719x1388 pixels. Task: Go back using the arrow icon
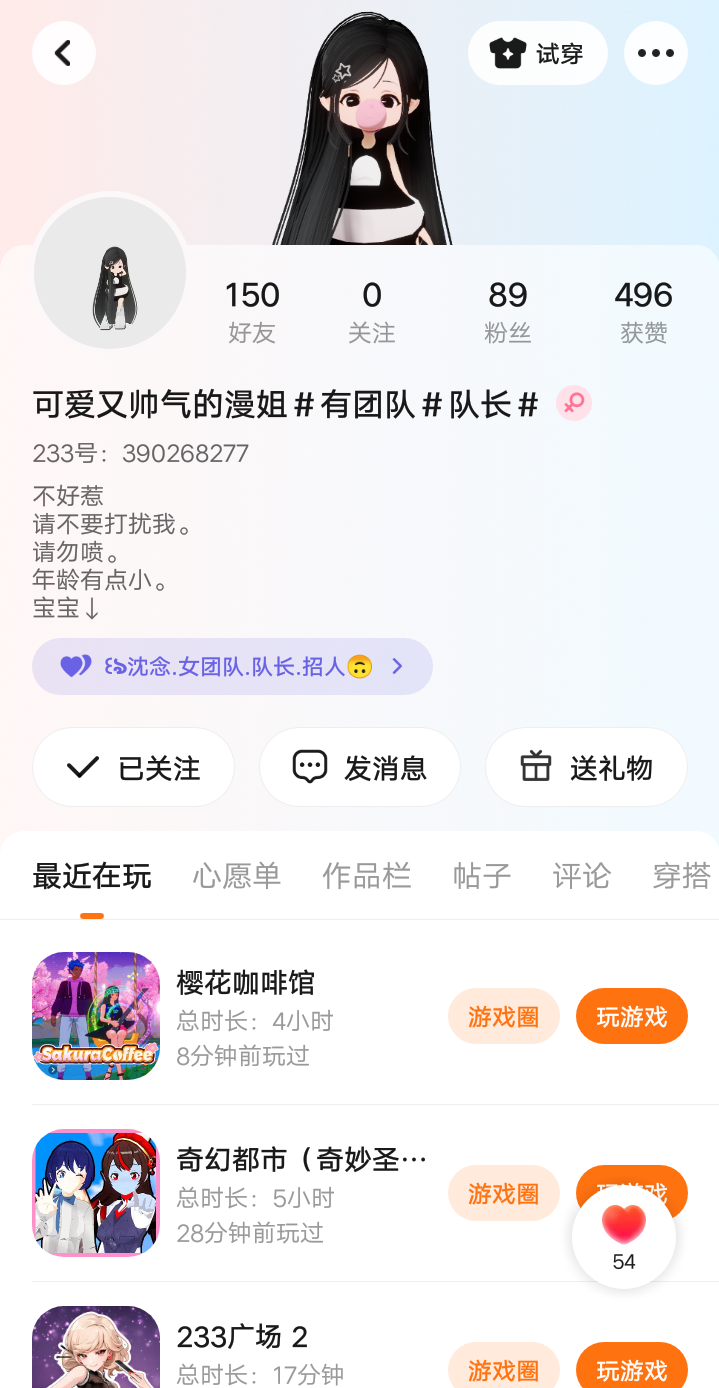click(64, 53)
